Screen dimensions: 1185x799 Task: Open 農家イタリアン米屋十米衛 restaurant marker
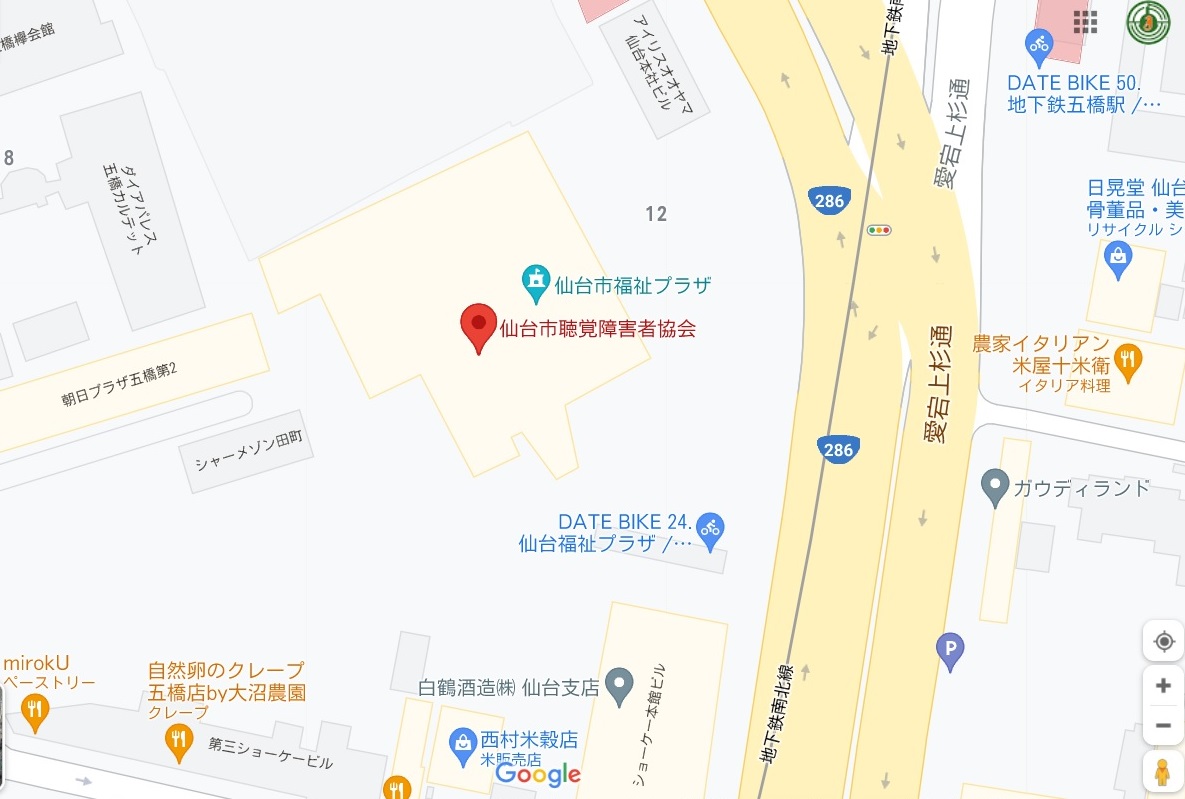[x=1129, y=362]
